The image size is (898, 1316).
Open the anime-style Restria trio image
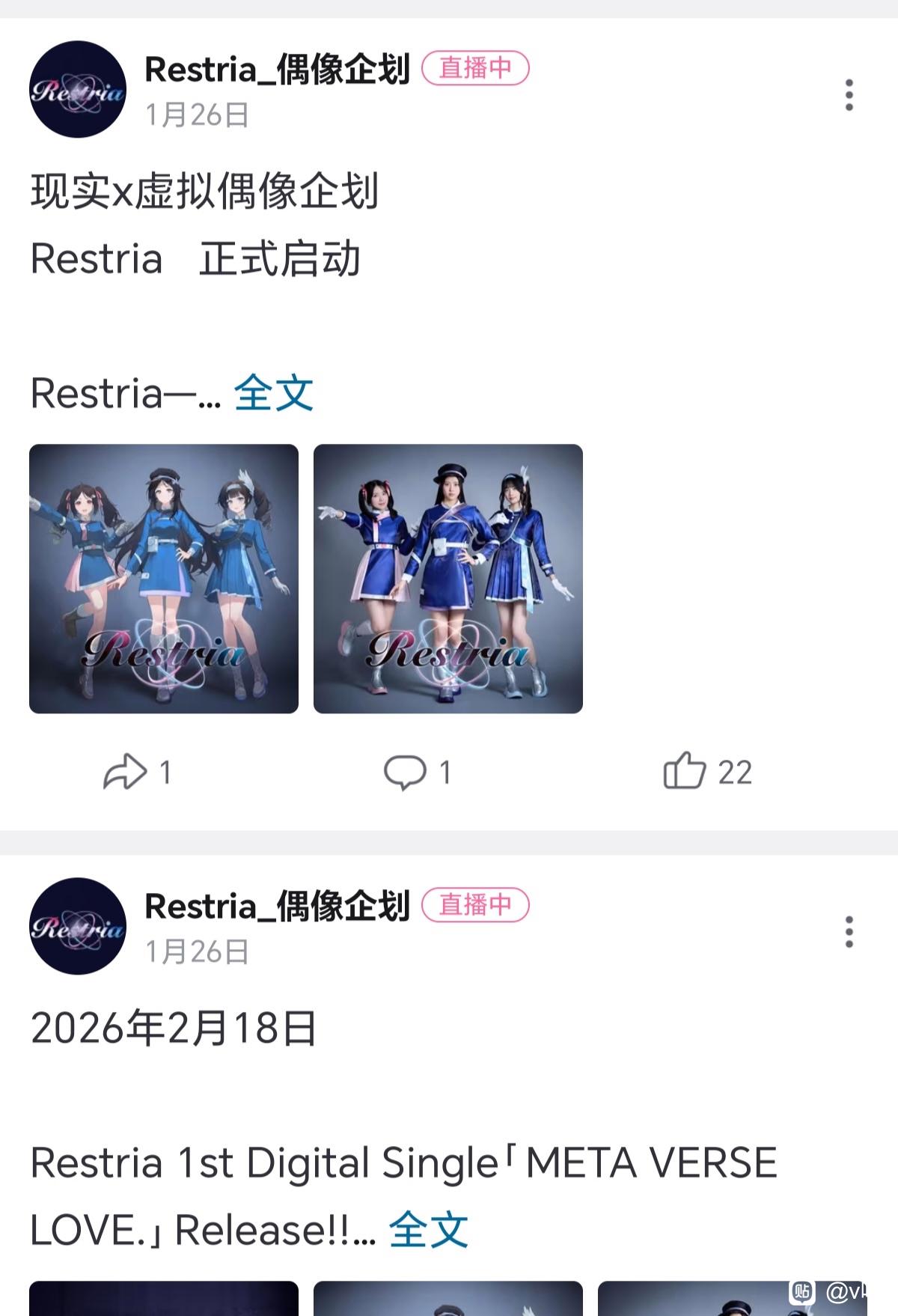pyautogui.click(x=164, y=579)
